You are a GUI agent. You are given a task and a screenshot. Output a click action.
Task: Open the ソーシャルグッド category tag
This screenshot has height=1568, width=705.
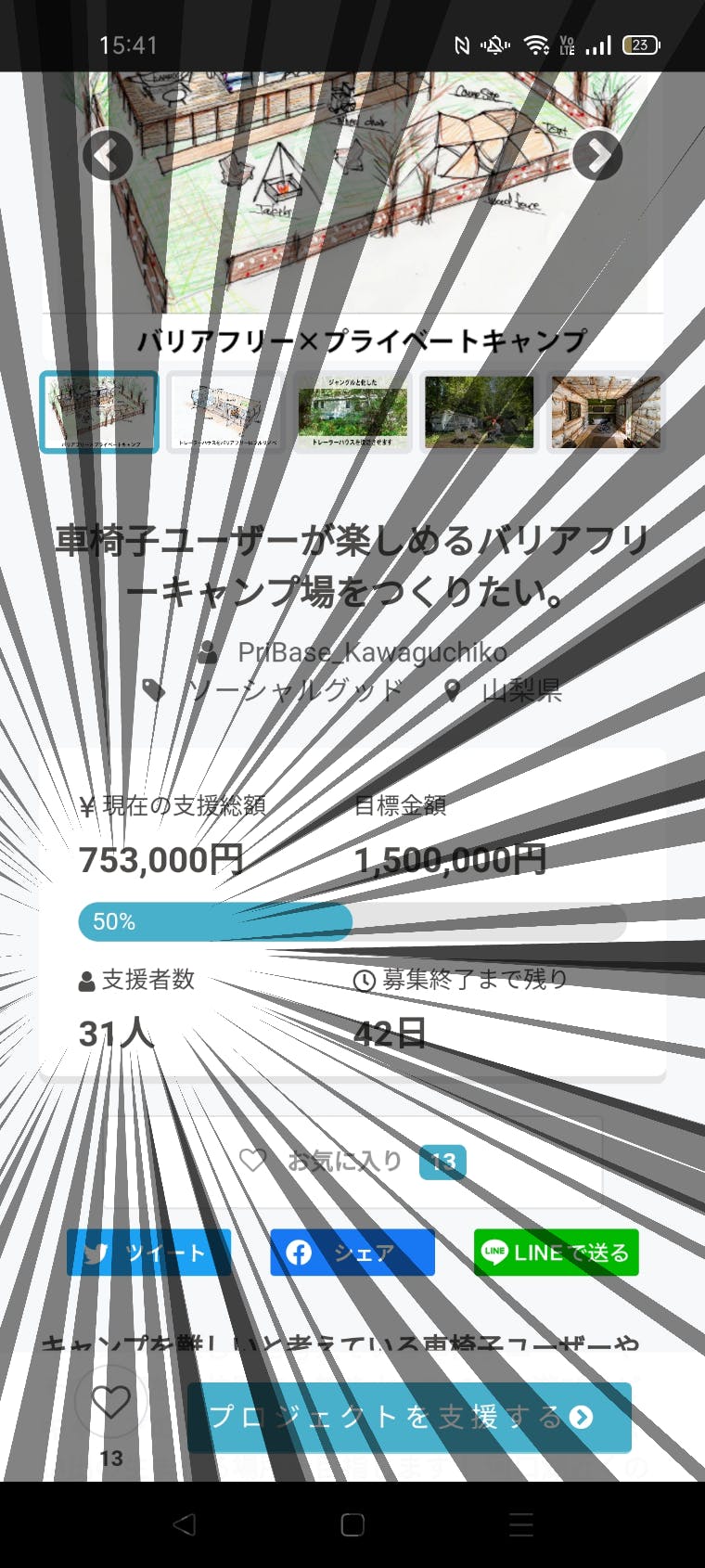pos(295,690)
